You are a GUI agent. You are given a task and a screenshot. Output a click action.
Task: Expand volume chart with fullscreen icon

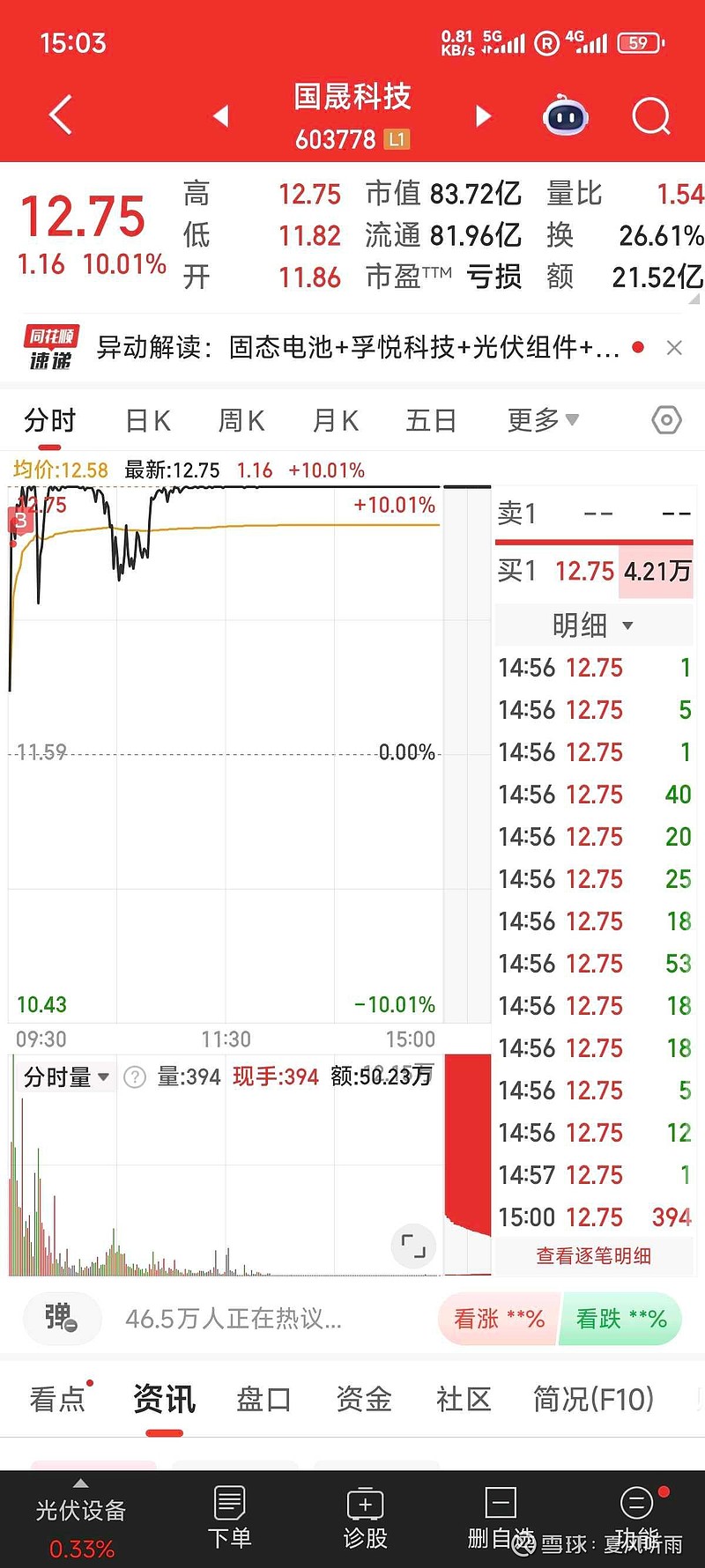[x=412, y=1246]
